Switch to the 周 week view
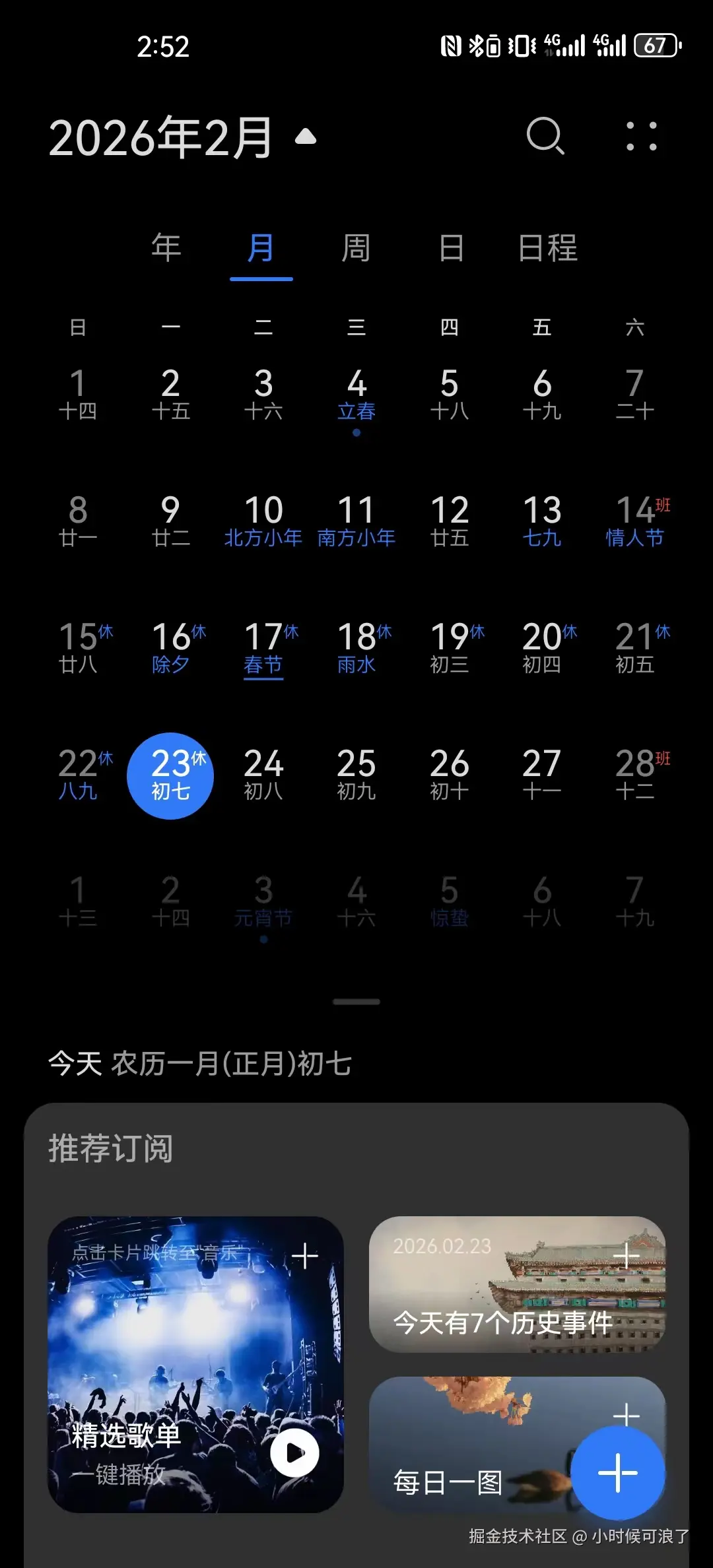Viewport: 713px width, 1568px height. (356, 249)
